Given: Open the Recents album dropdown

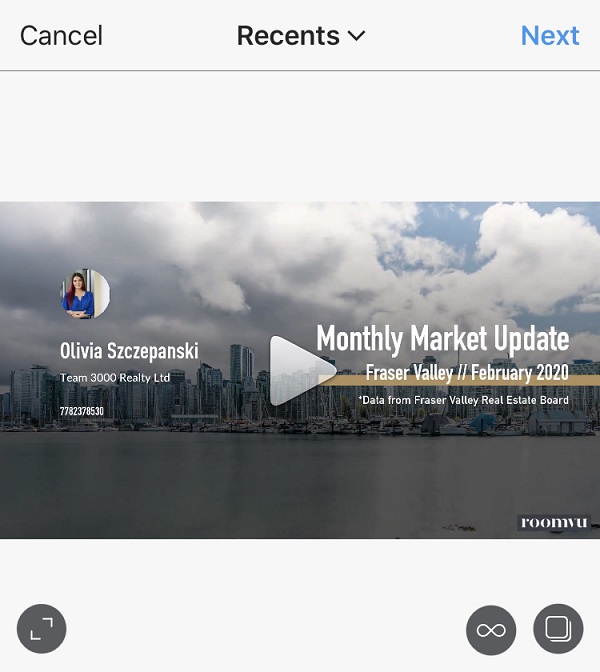Looking at the screenshot, I should [x=300, y=36].
